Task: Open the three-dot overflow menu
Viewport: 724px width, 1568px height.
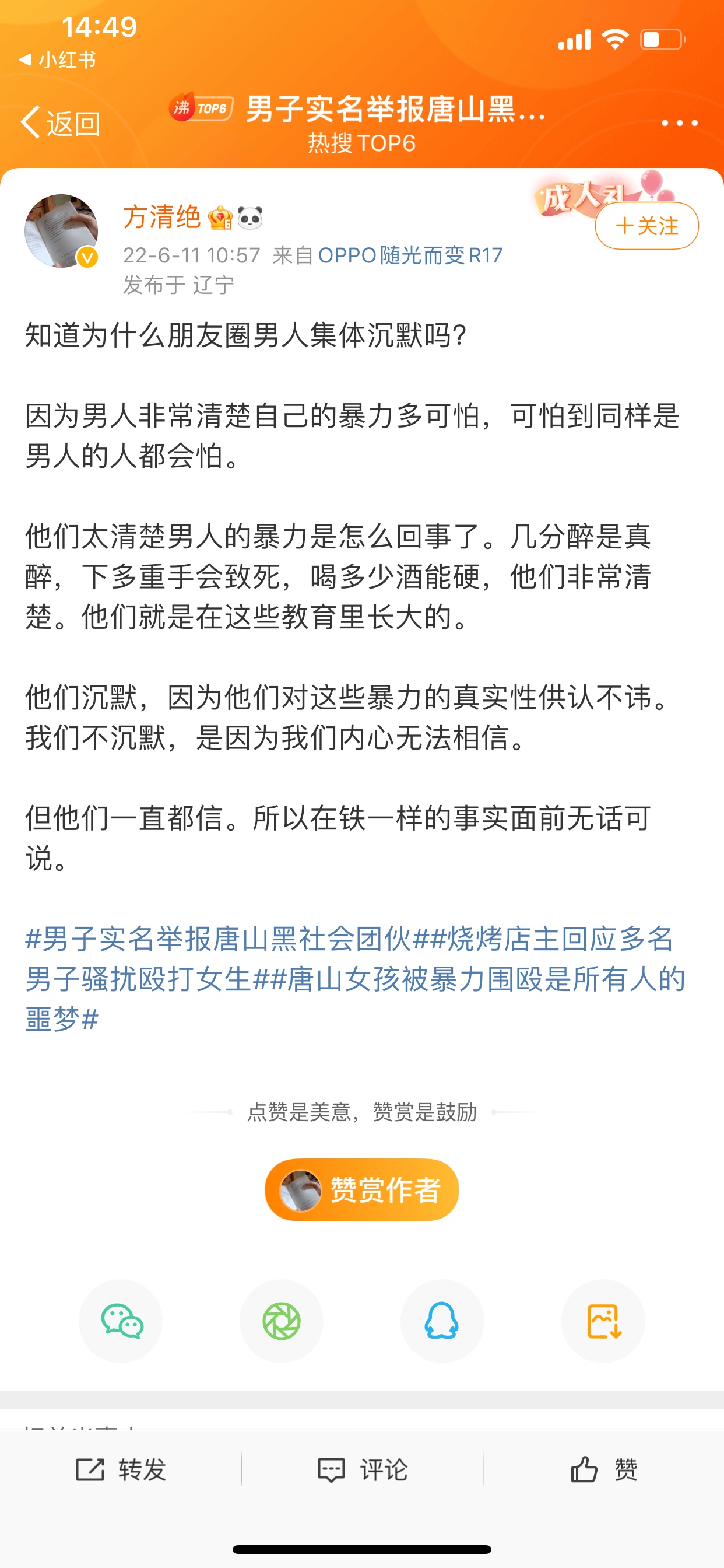Action: [x=679, y=123]
